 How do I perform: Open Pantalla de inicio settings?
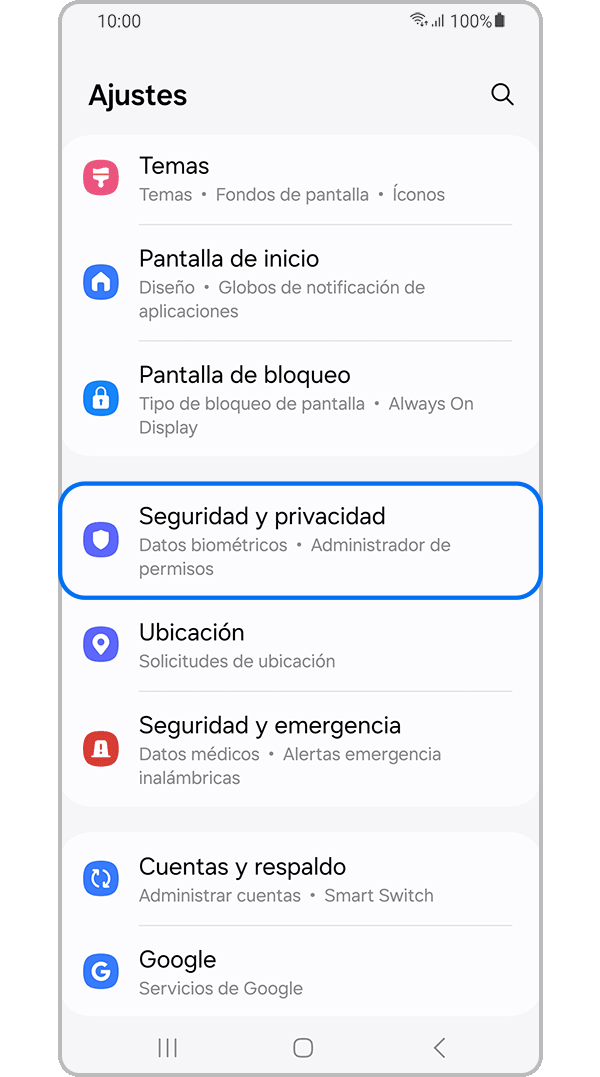[x=300, y=283]
